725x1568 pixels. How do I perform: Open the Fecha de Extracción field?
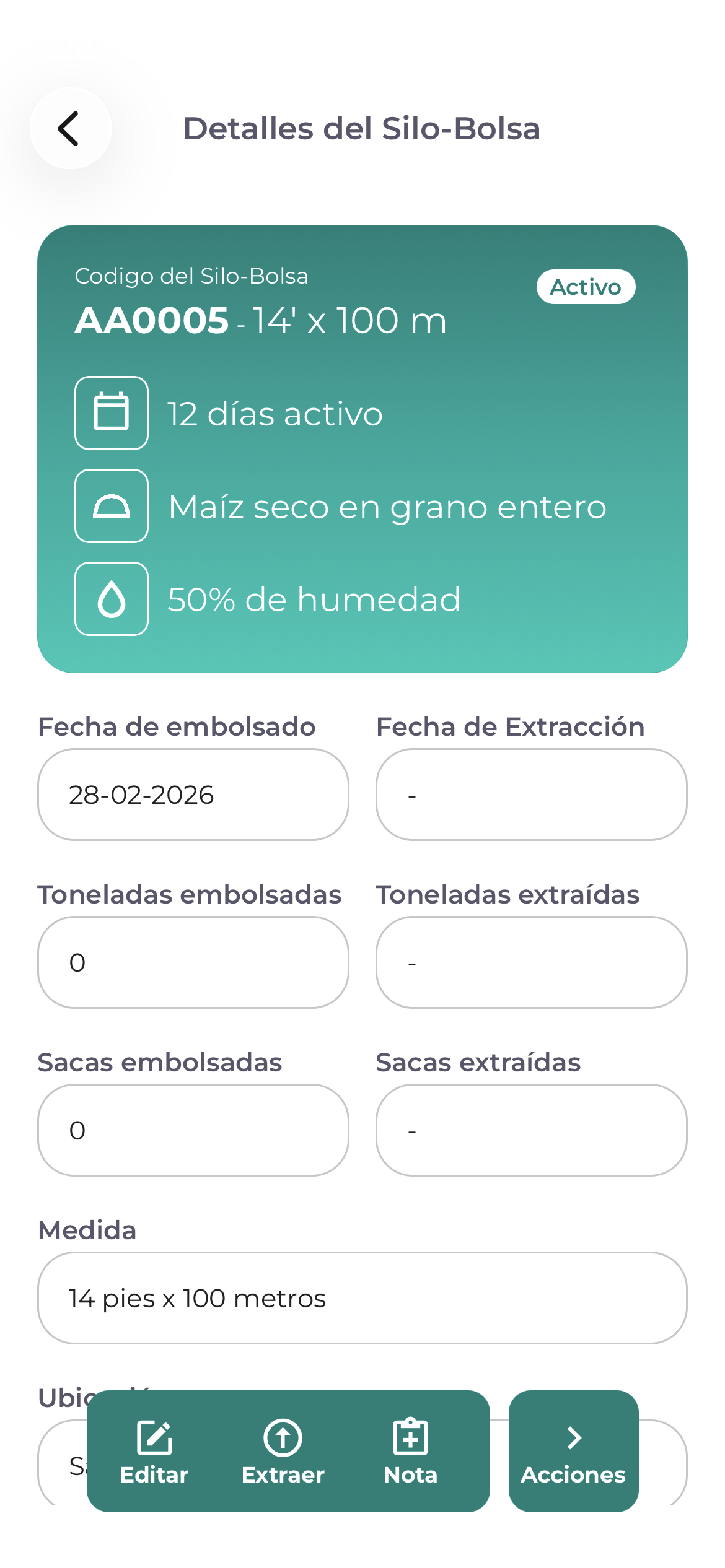pos(530,795)
